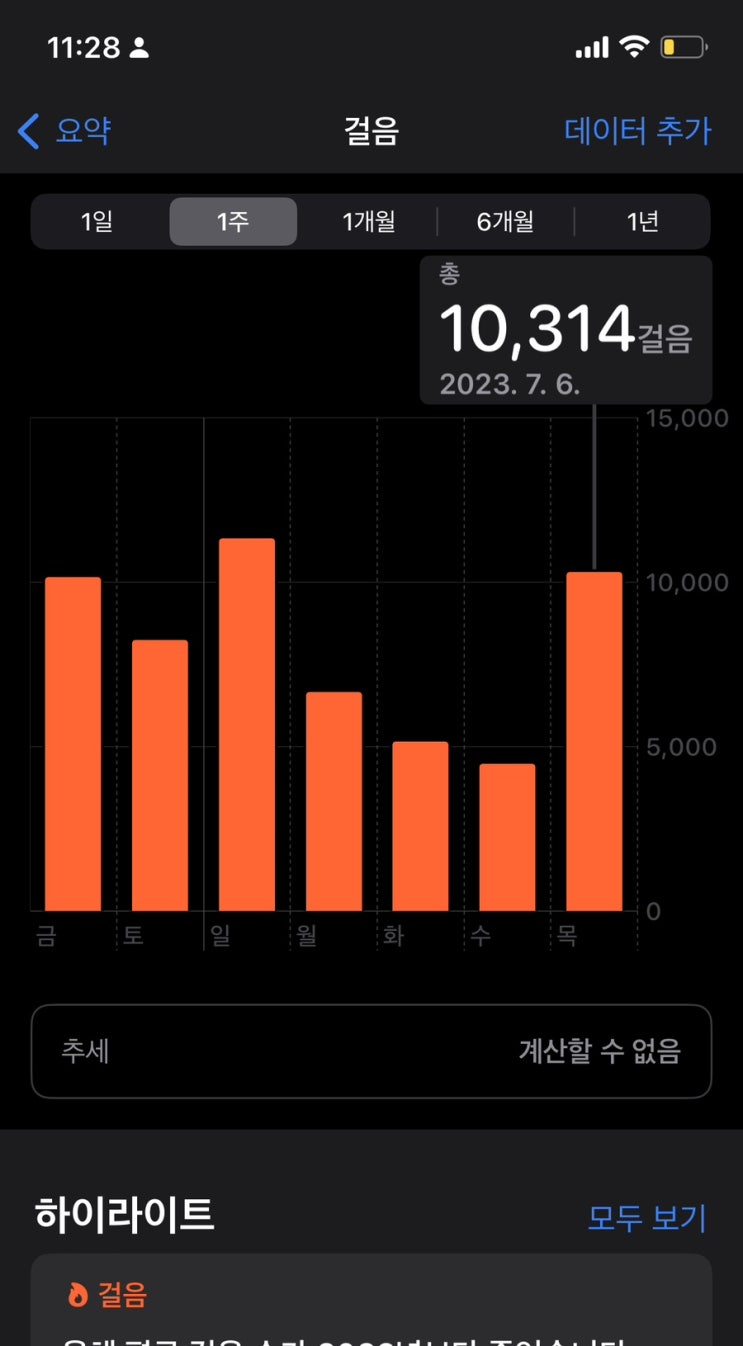Select the 월 bar in the chart
This screenshot has height=1346, width=743.
pos(334,801)
